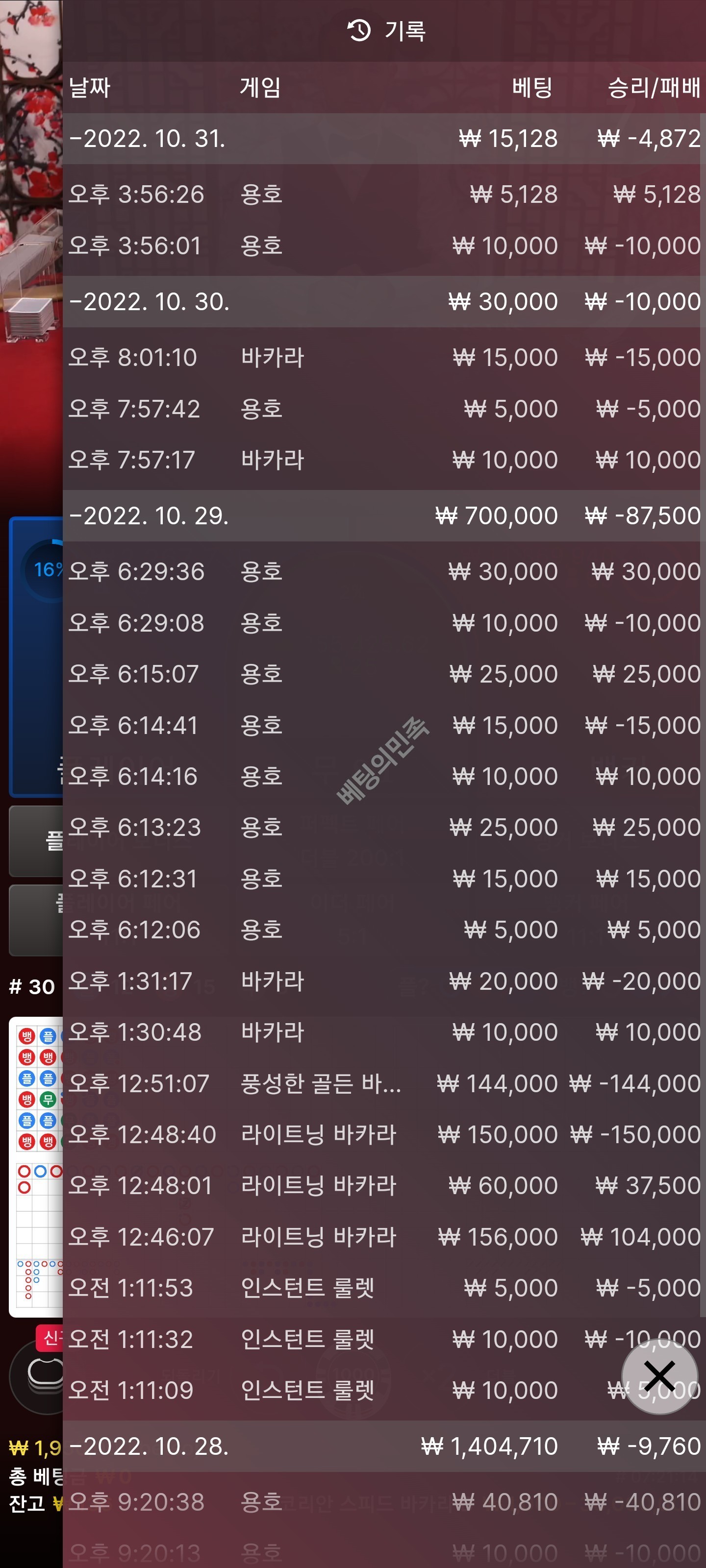Screen dimensions: 706x1568
Task: Select the 오전 1:11:53 인스턴트 룰렛 record
Action: (384, 1288)
